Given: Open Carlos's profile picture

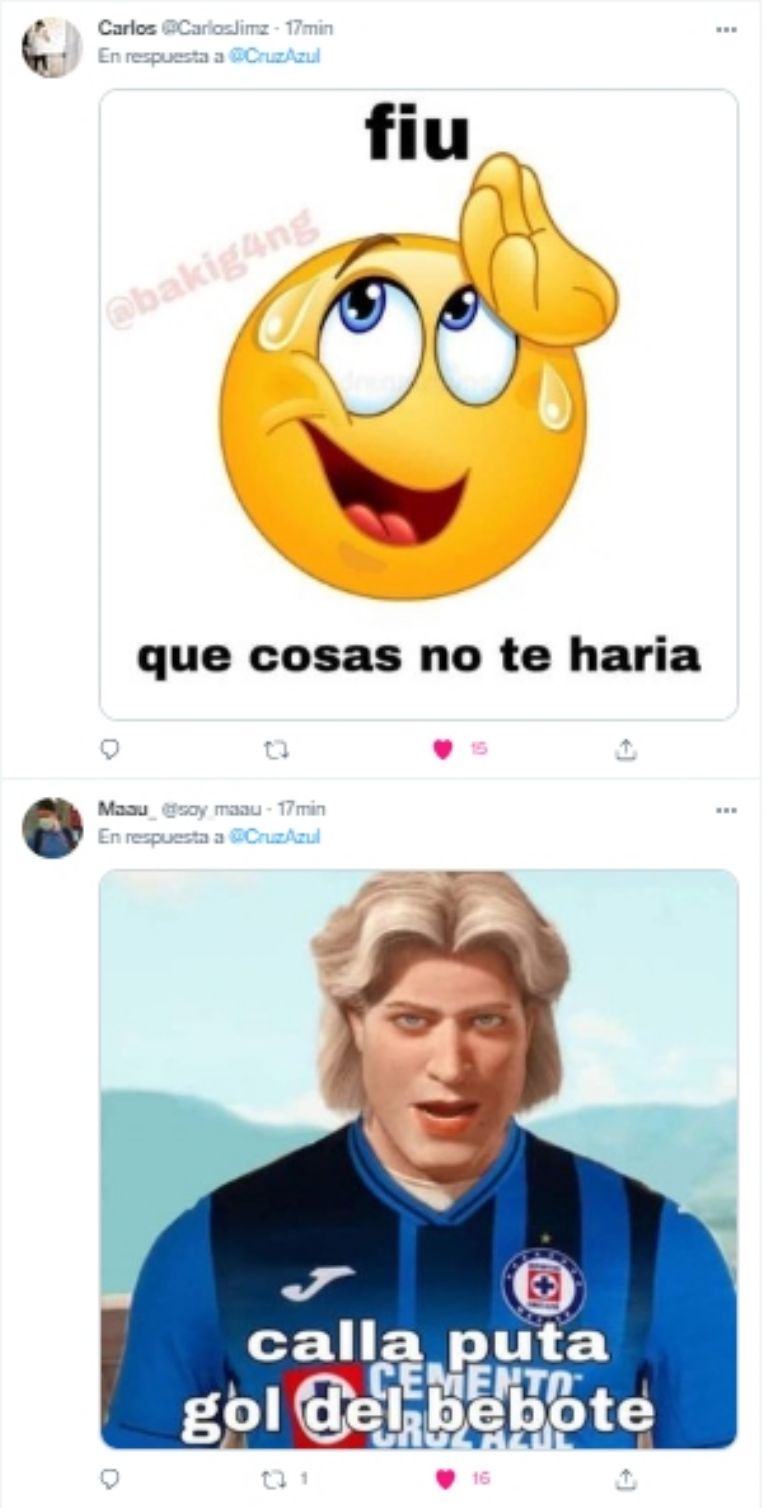Looking at the screenshot, I should tap(51, 46).
